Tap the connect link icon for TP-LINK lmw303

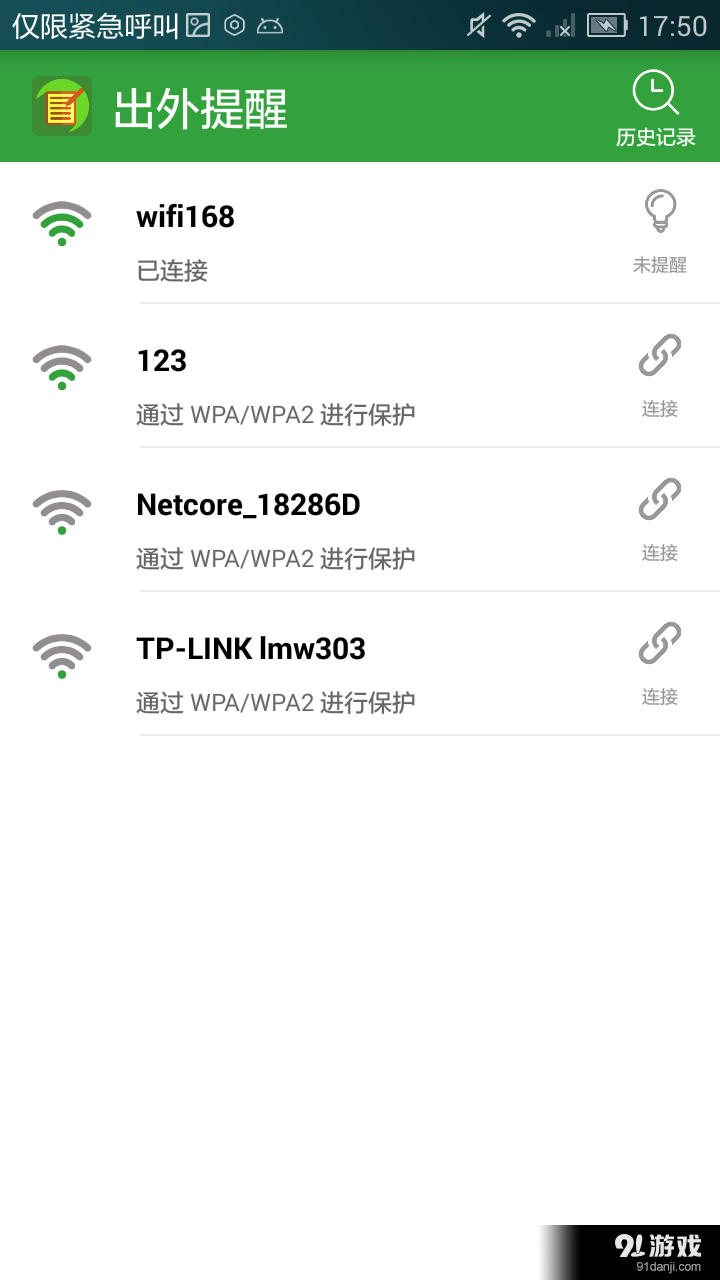(x=658, y=643)
